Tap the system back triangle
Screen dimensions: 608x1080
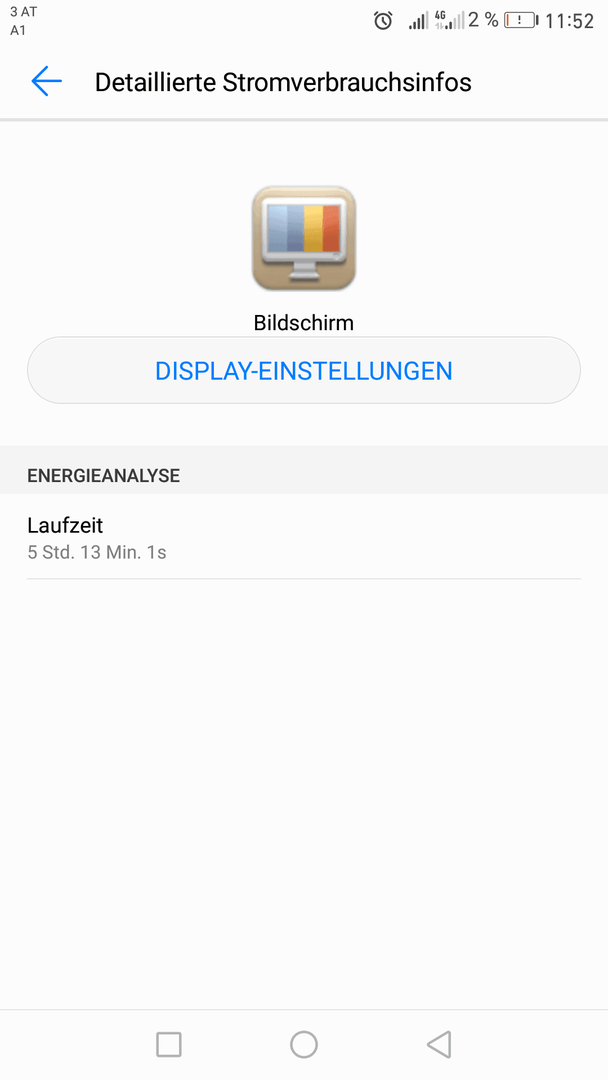439,1044
